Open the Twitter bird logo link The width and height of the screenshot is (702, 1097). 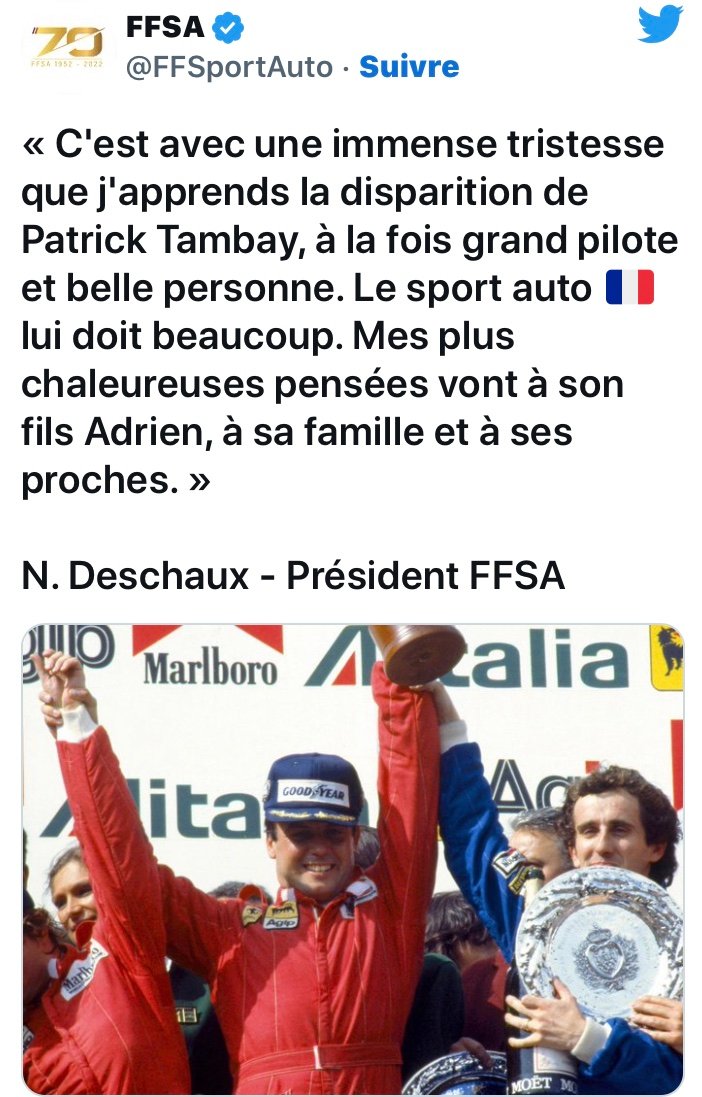click(659, 25)
